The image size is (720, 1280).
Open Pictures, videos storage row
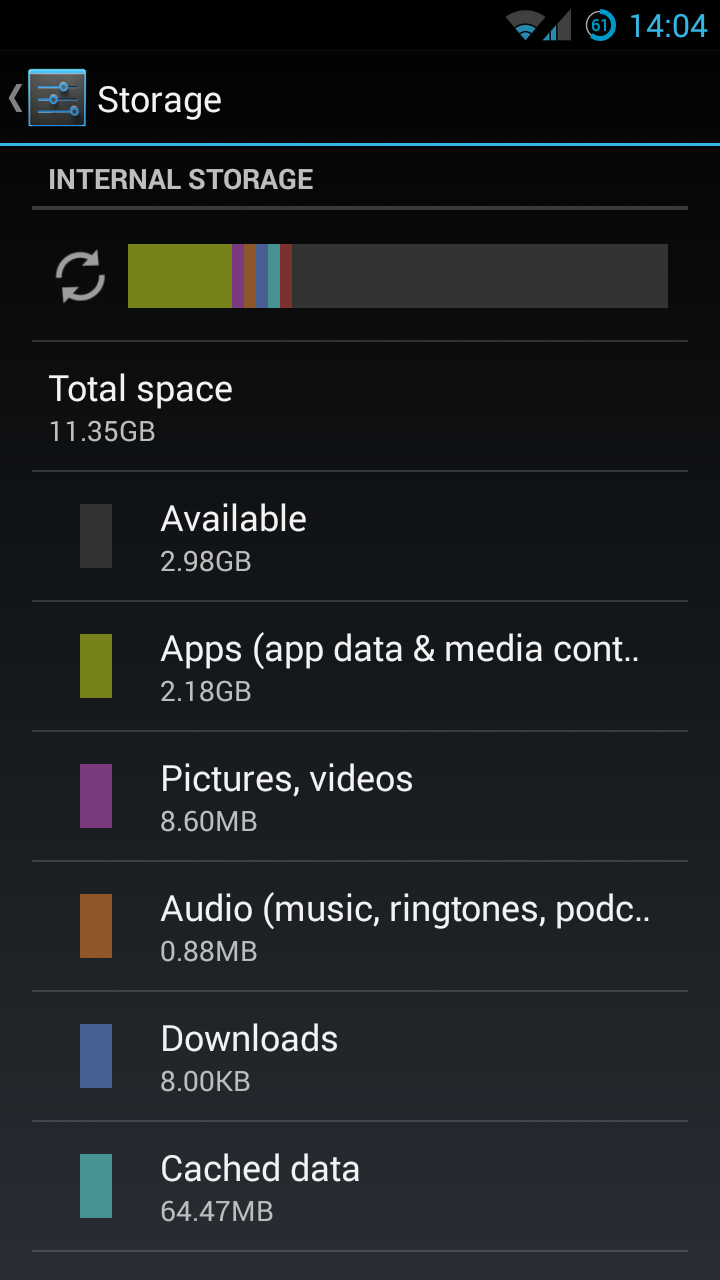tap(360, 796)
